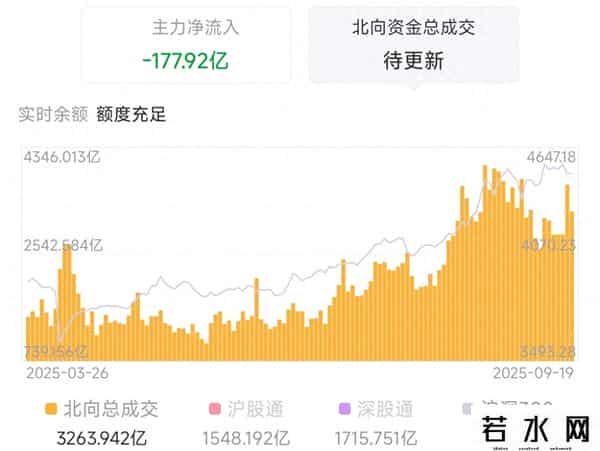
Task: Toggle the 沪股通 legend series
Action: 245,409
